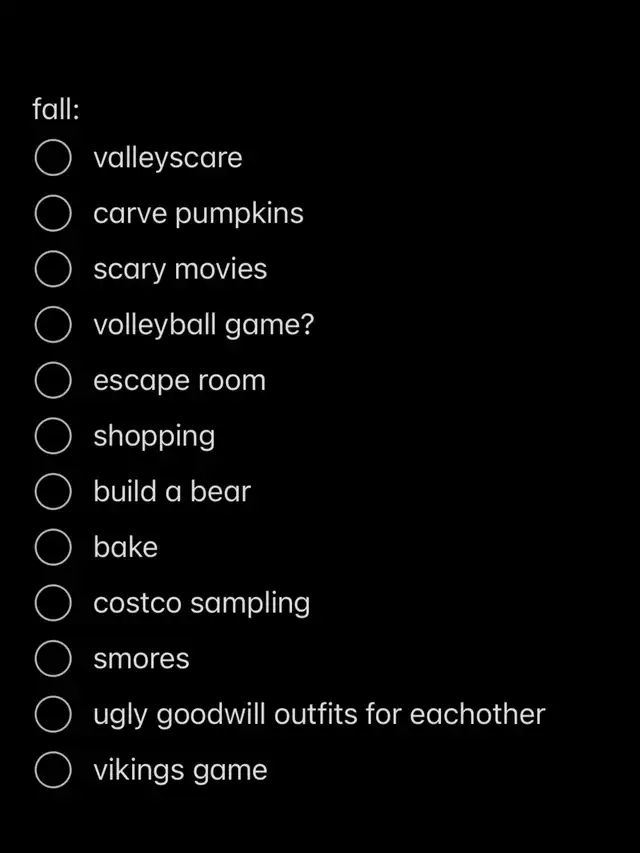Check off costco sampling
Viewport: 640px width, 853px height.
(53, 603)
